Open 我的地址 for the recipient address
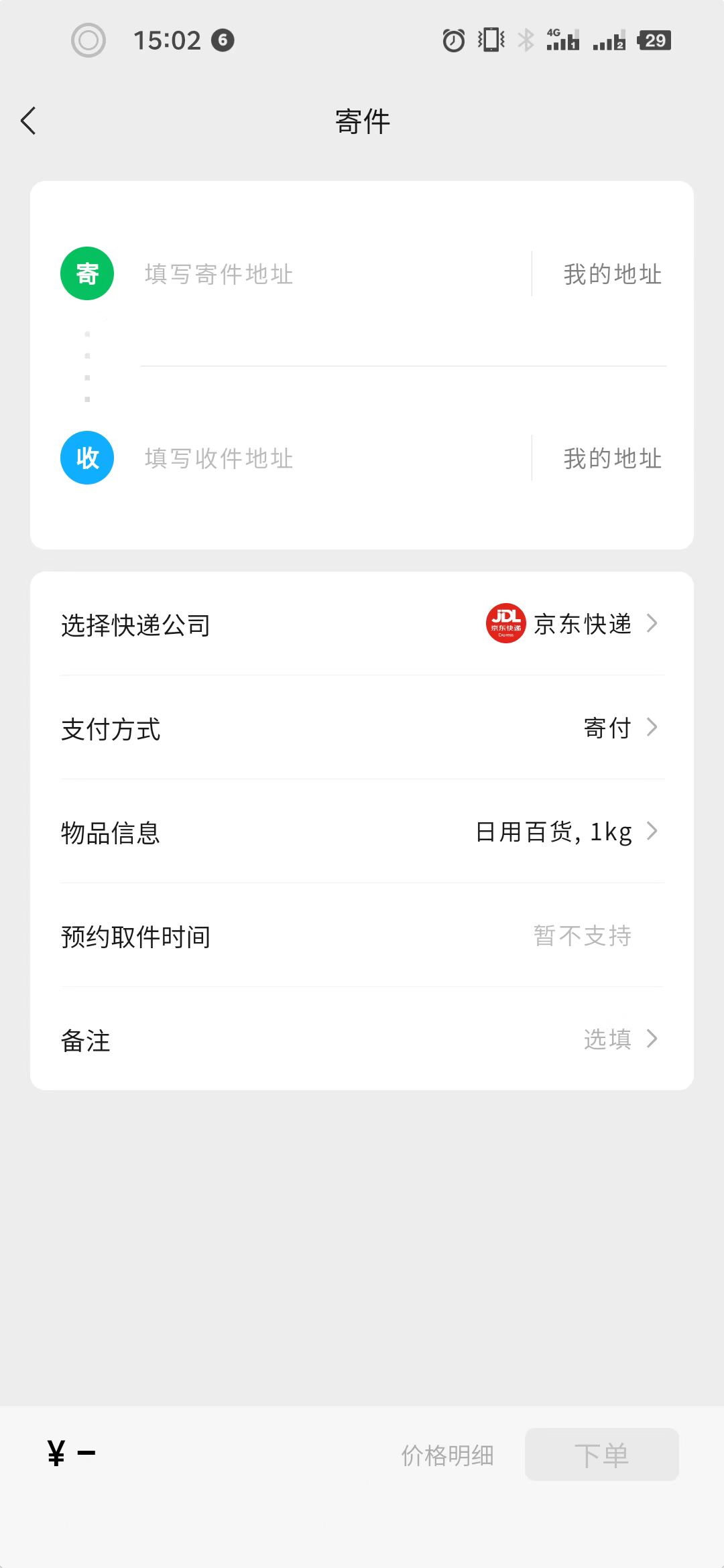724x1568 pixels. (612, 458)
